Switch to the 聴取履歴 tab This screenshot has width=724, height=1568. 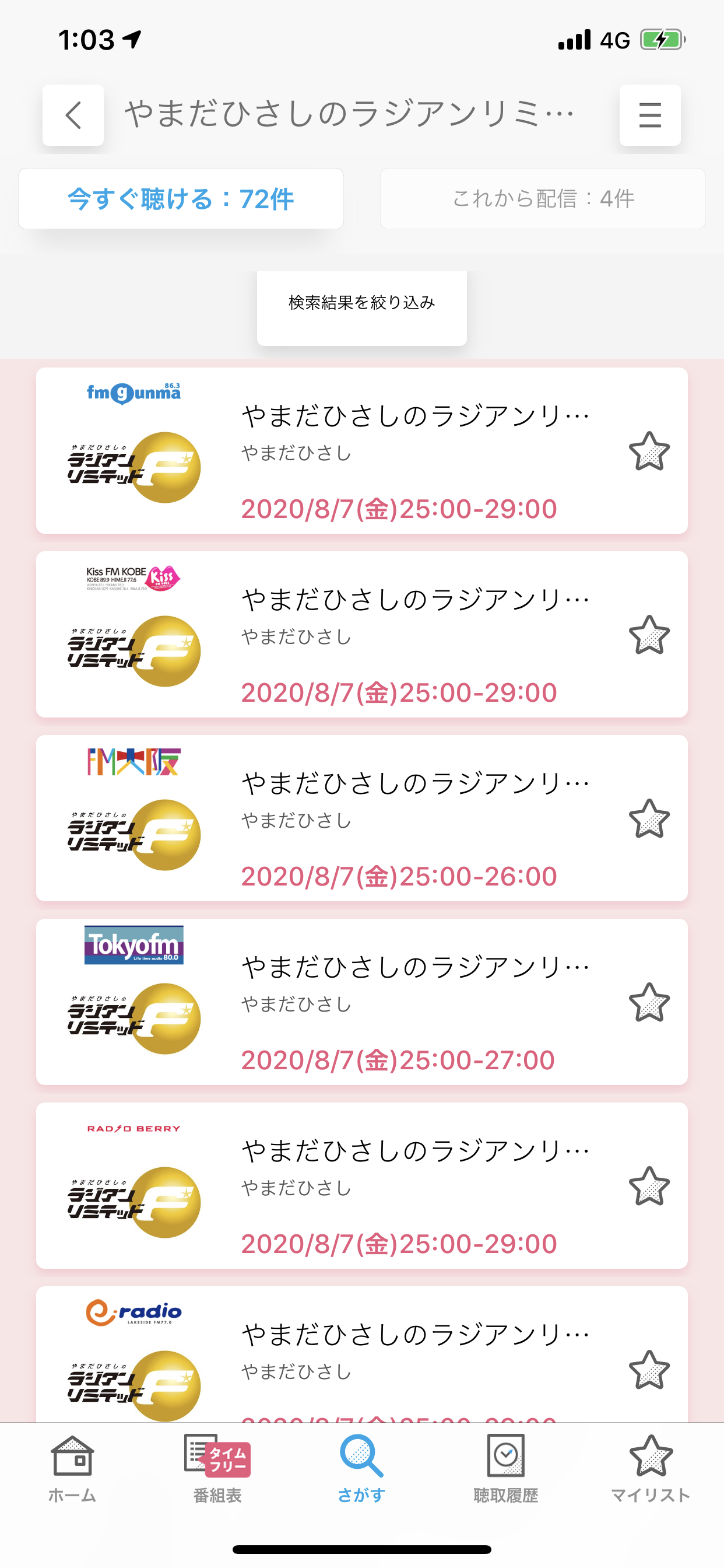(505, 1469)
